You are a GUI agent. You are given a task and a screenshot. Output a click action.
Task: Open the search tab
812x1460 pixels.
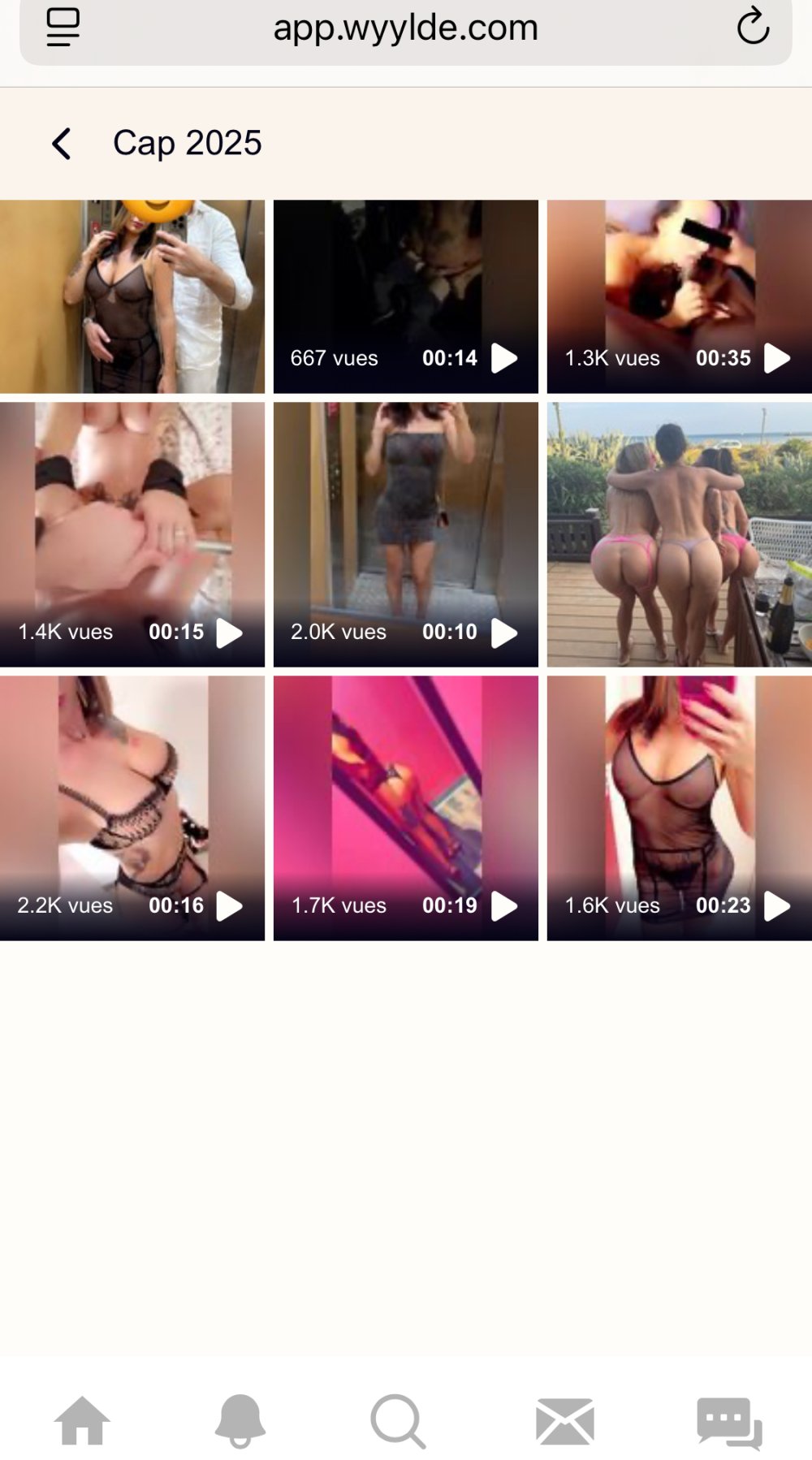click(397, 1421)
